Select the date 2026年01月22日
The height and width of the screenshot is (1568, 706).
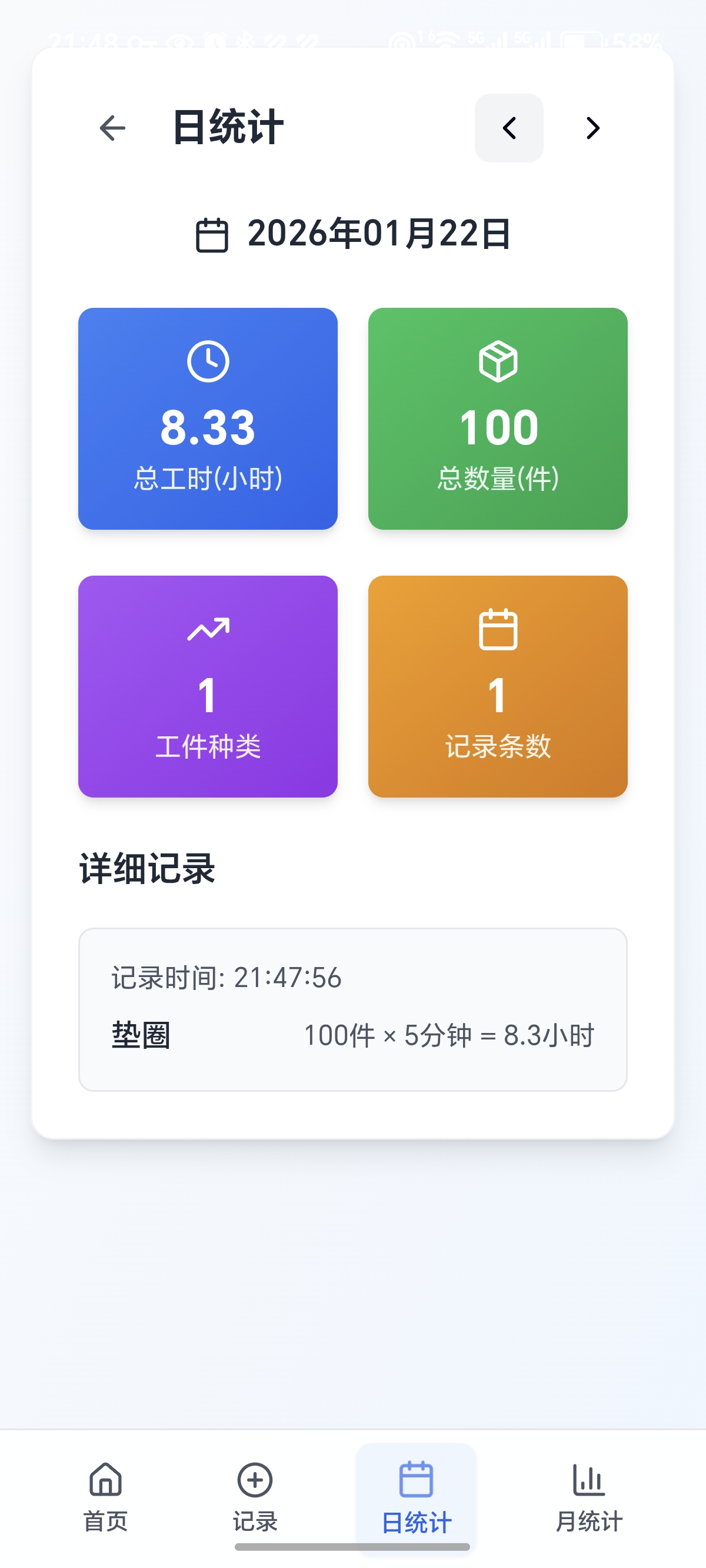pyautogui.click(x=380, y=233)
